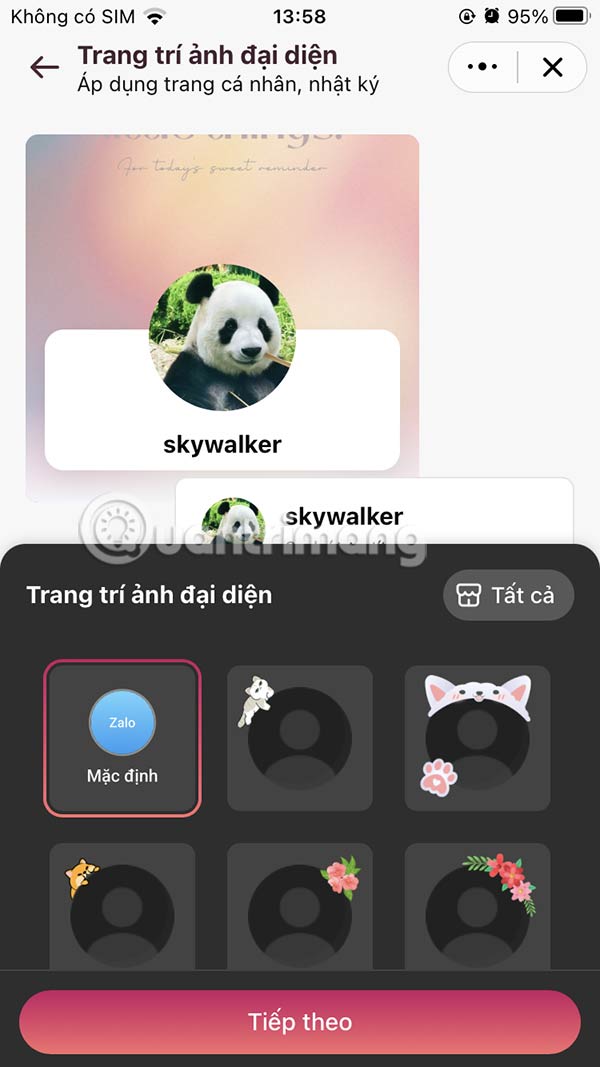Pick the cat ears and paw frame

477,738
